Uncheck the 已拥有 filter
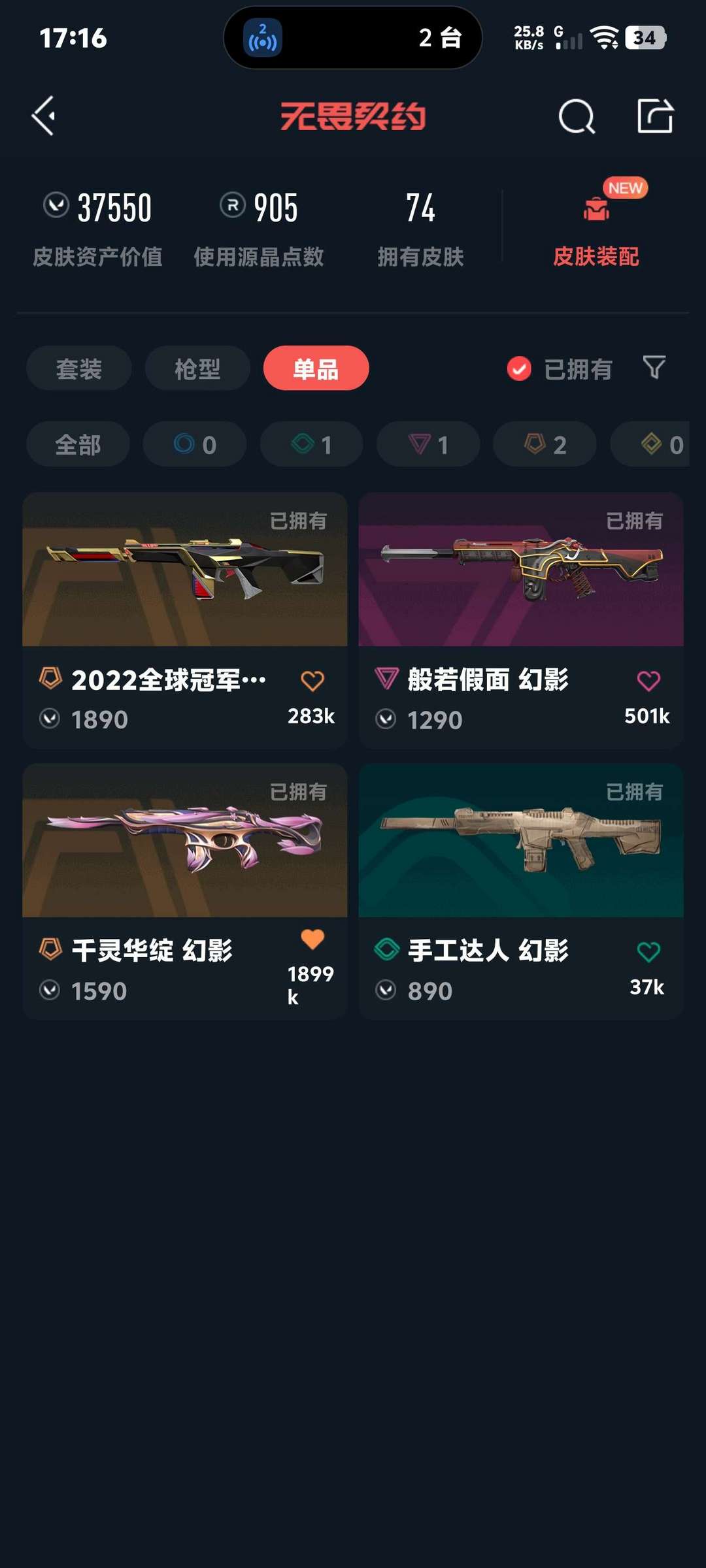 tap(520, 369)
